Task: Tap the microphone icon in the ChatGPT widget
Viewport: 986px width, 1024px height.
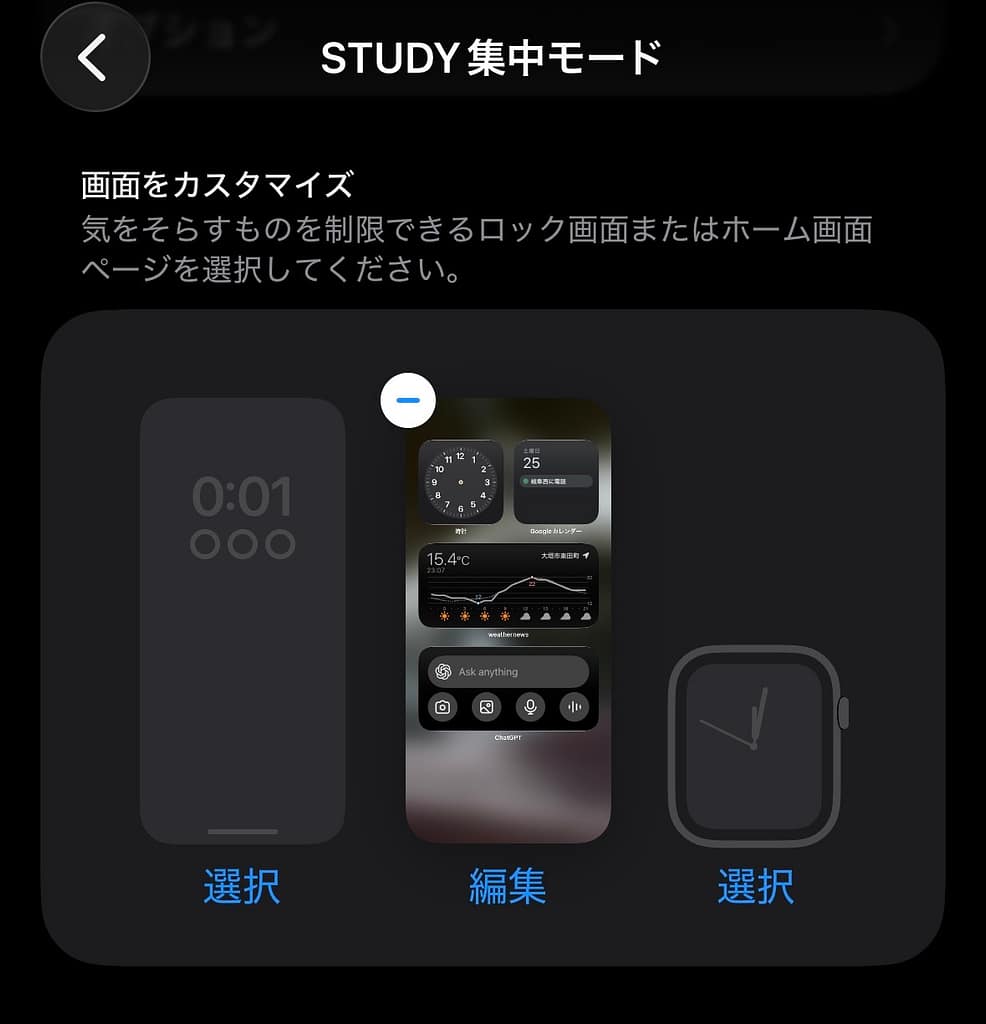Action: click(x=530, y=705)
